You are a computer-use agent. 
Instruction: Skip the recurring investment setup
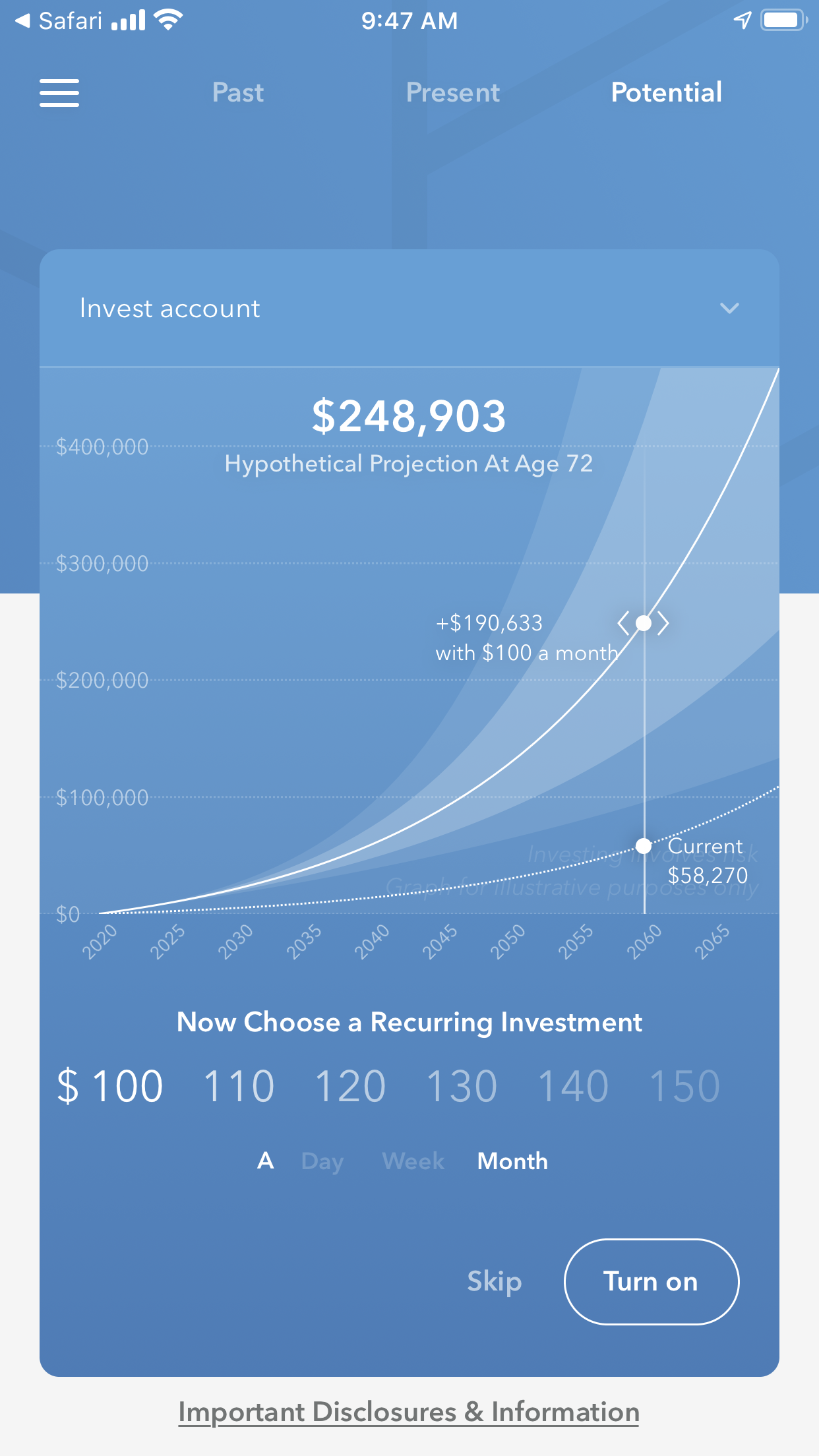point(495,1281)
